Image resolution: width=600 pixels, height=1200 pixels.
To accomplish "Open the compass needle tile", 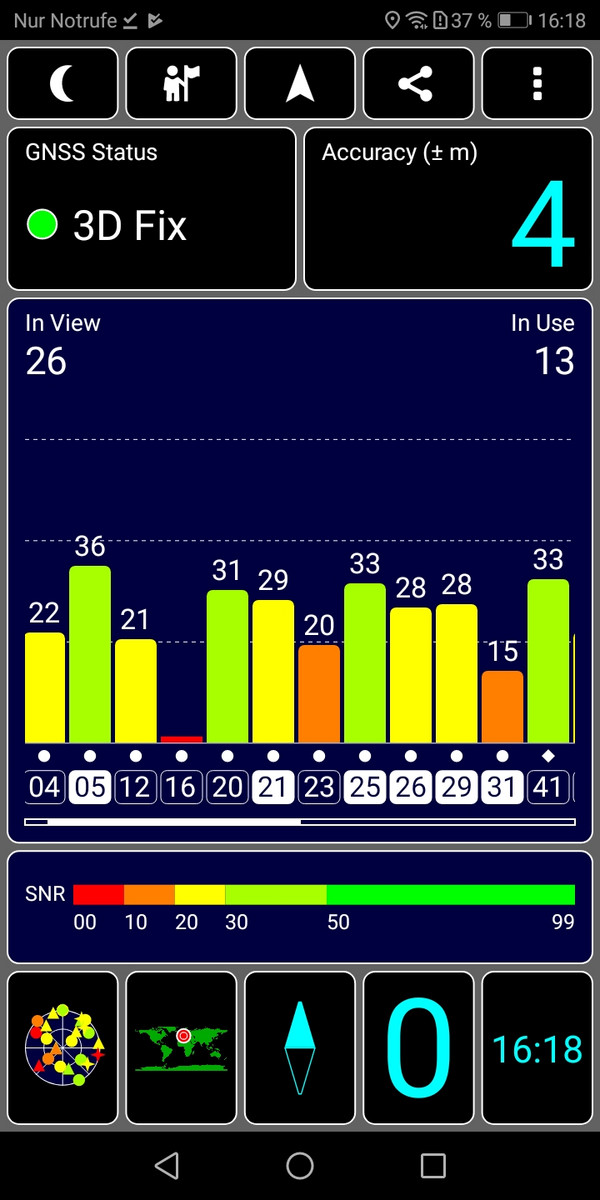I will (x=300, y=1048).
